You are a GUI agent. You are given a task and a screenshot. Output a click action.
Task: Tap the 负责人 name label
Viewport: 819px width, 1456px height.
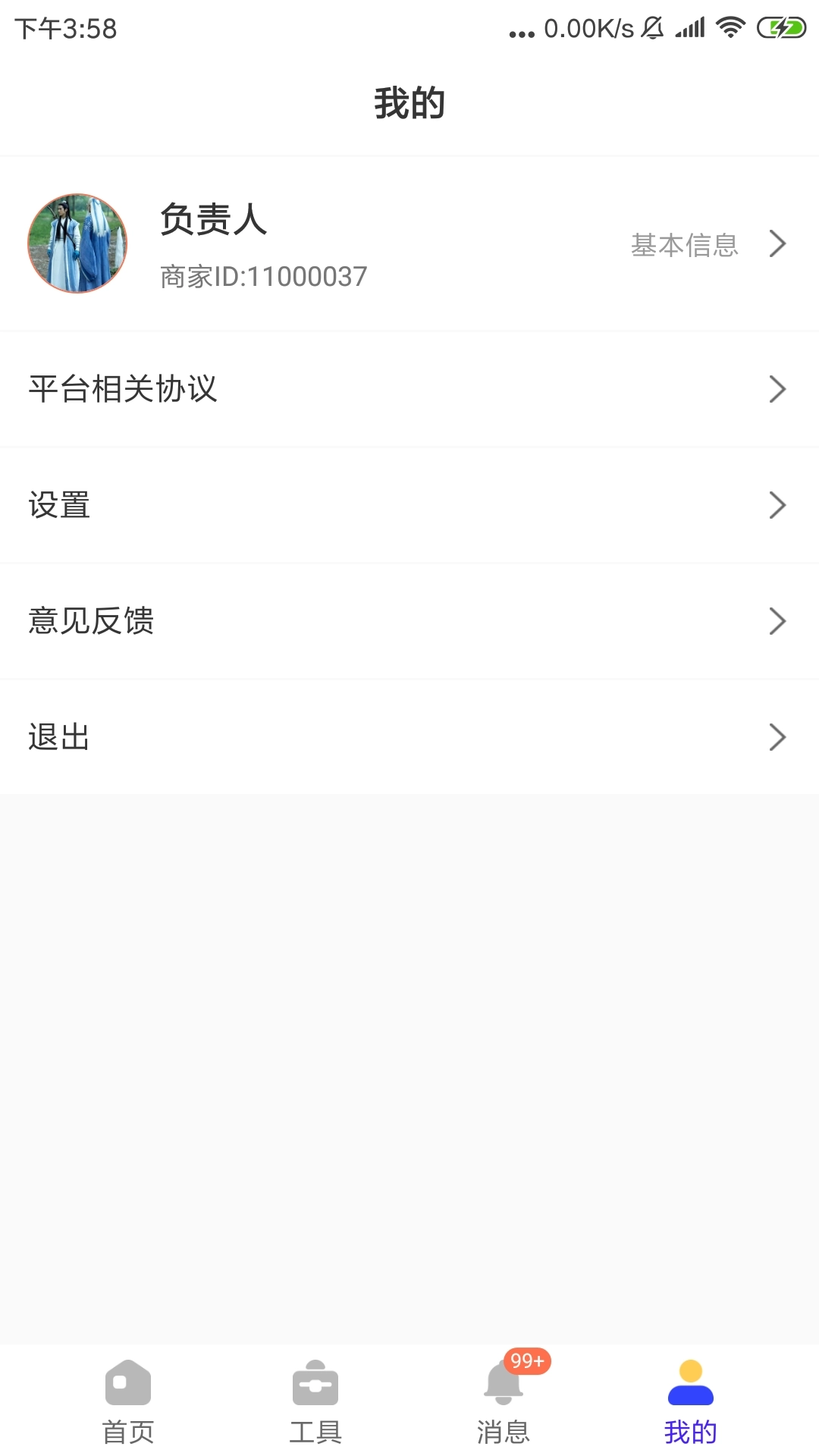(x=213, y=221)
